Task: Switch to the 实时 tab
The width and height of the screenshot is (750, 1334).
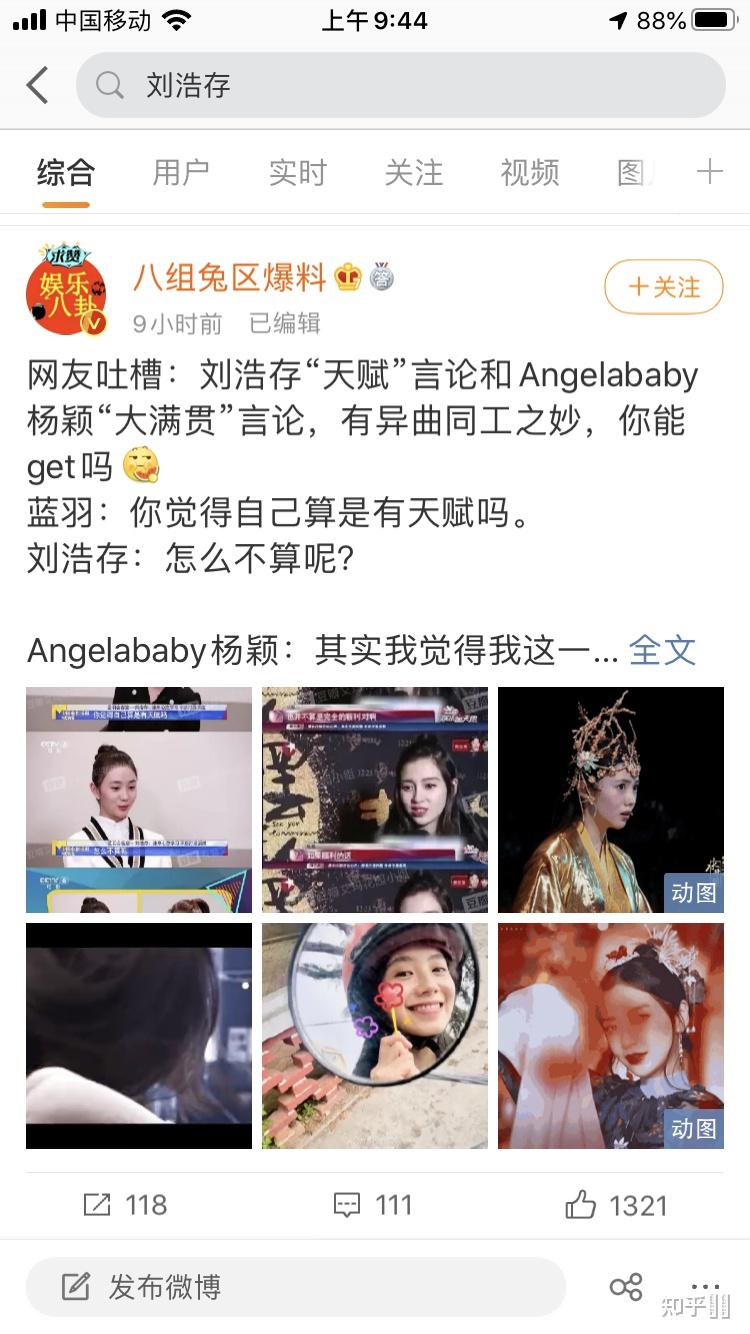Action: pos(297,173)
